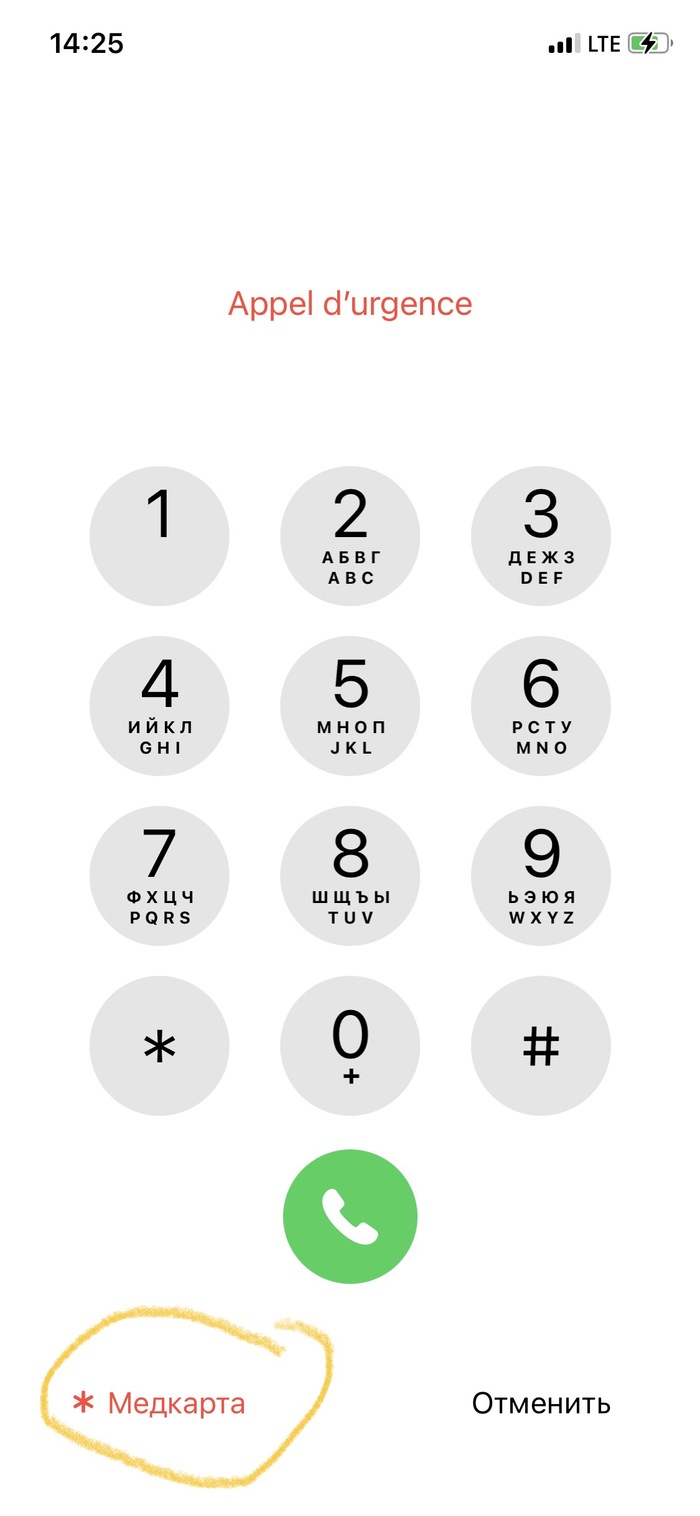Screen dimensions: 700x1516
Task: Tap the hash key
Action: 541,1046
